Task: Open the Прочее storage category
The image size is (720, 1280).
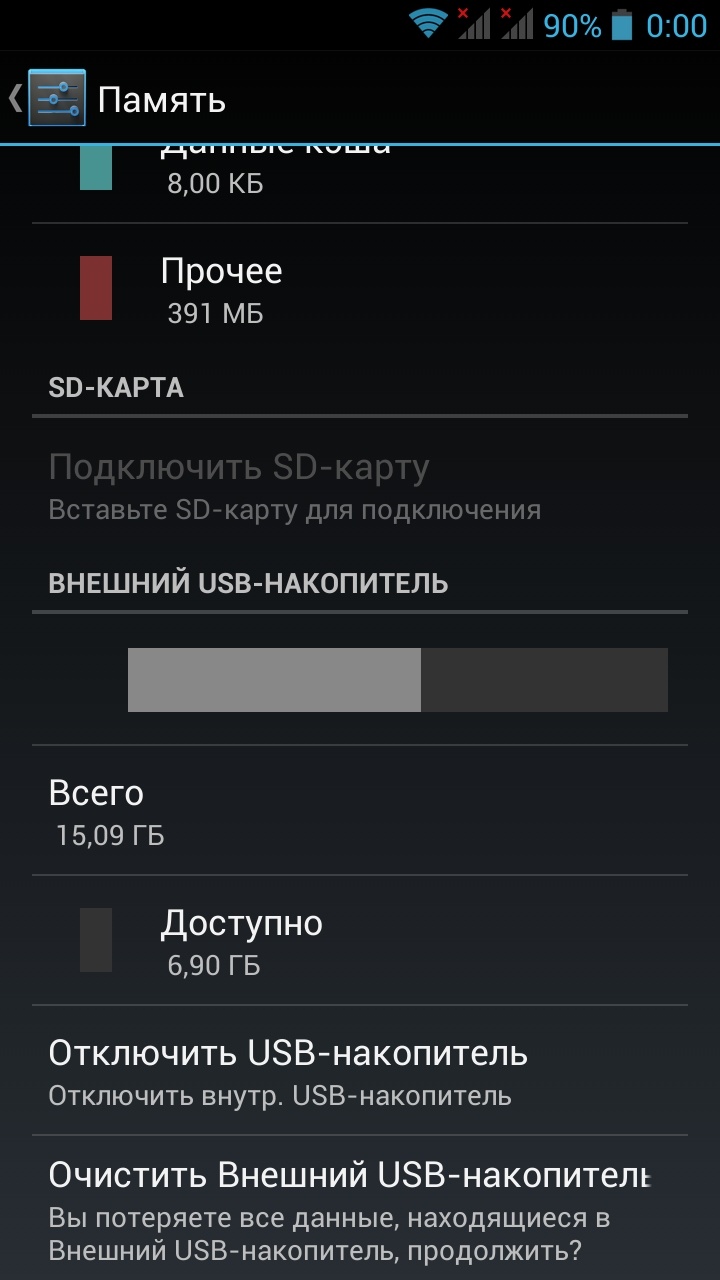Action: (x=360, y=289)
